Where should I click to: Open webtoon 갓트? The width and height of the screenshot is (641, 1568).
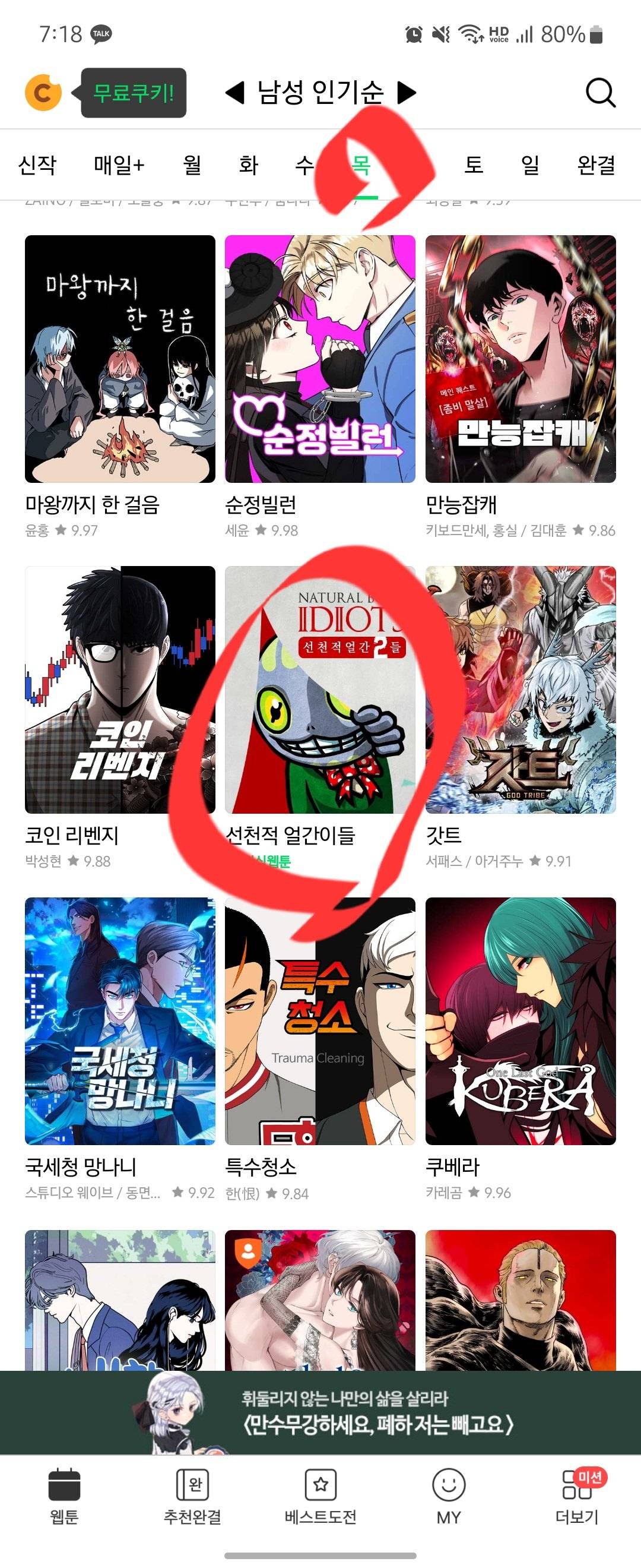coord(520,690)
